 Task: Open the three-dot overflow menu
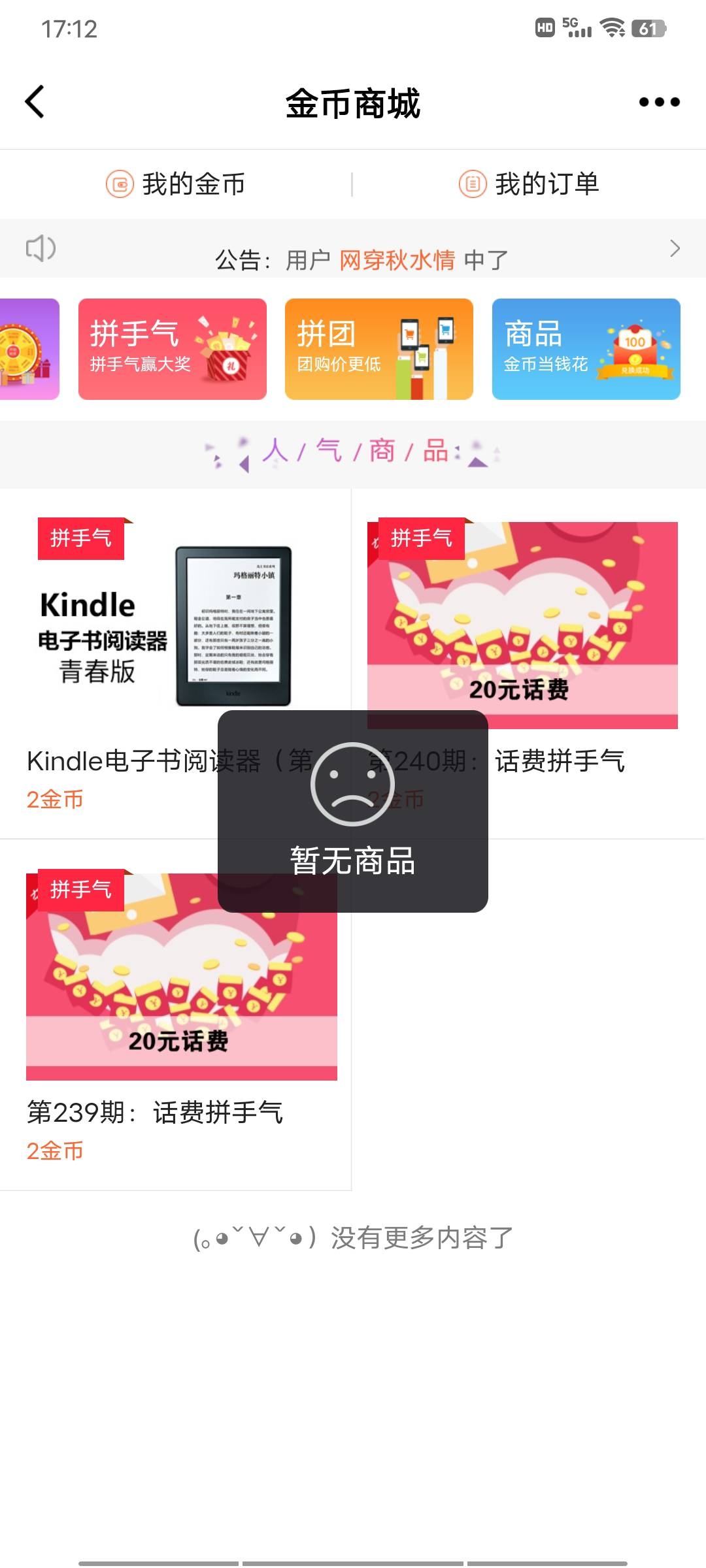[659, 102]
